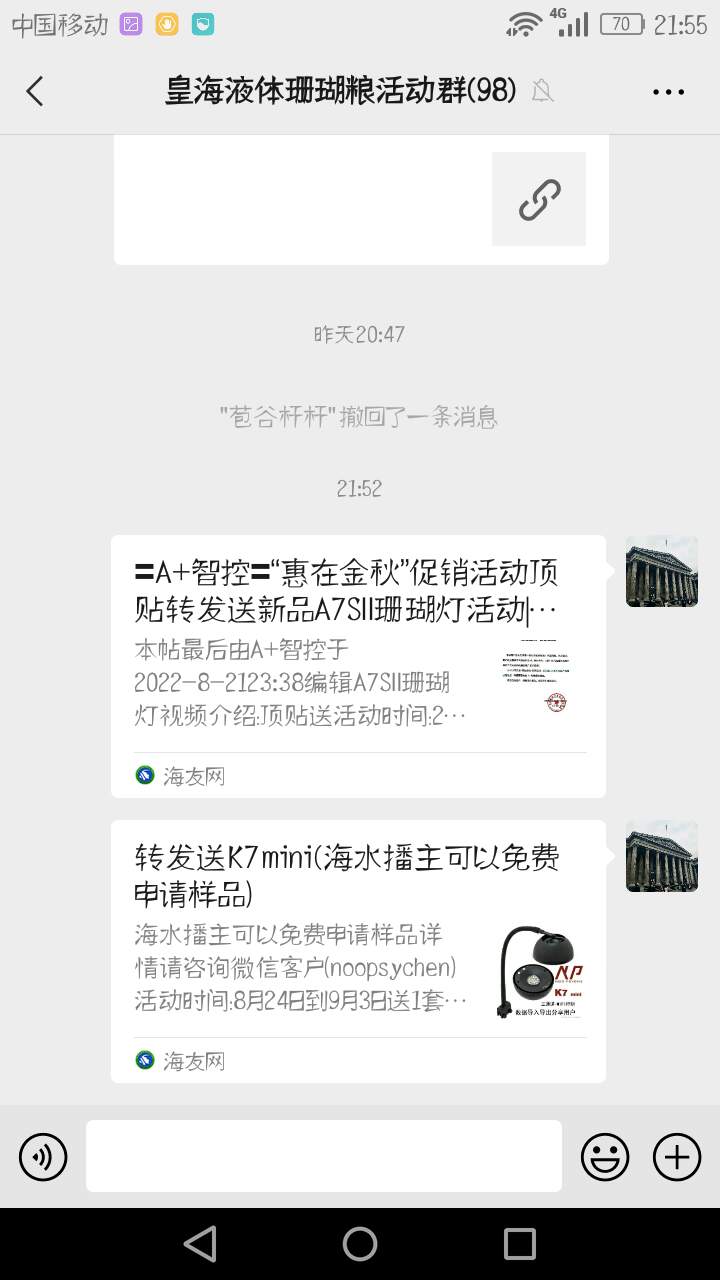Open recent apps from navigation bar
The width and height of the screenshot is (720, 1280).
[520, 1244]
